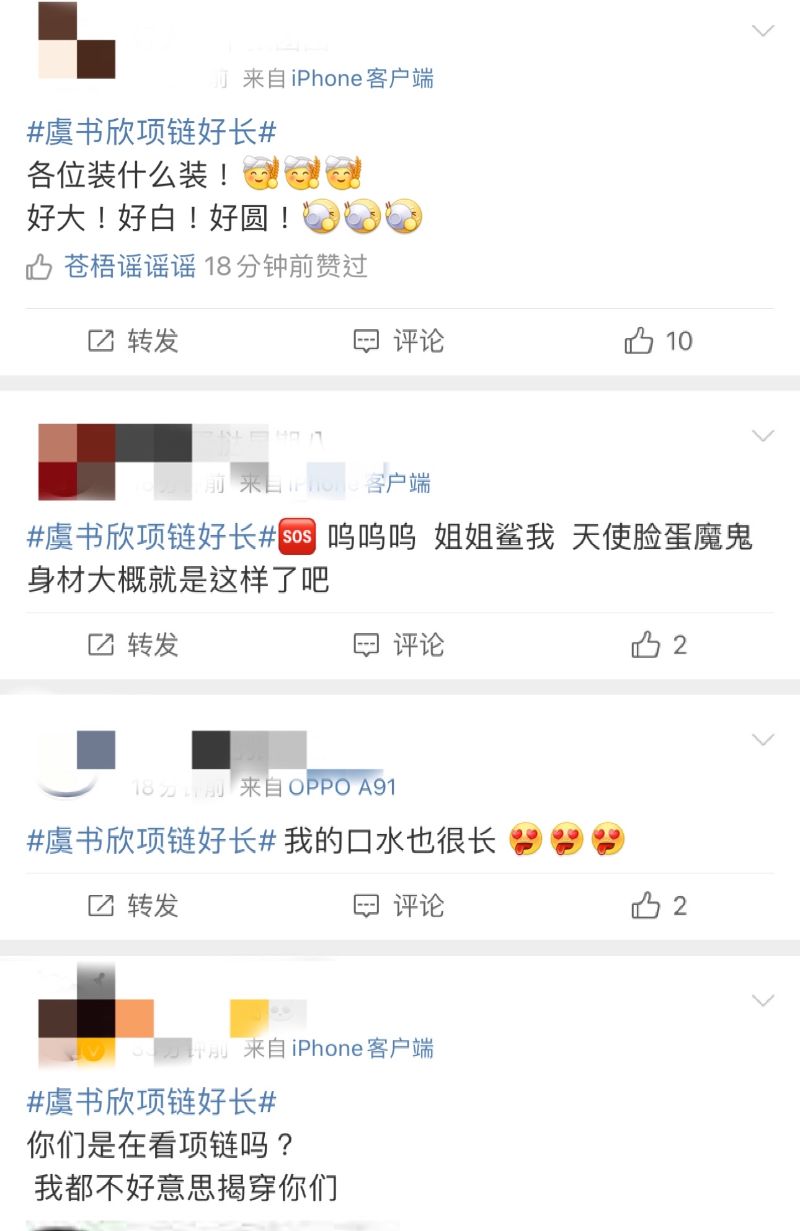Repost the 各位装什么装 post
800x1231 pixels.
coord(133,341)
